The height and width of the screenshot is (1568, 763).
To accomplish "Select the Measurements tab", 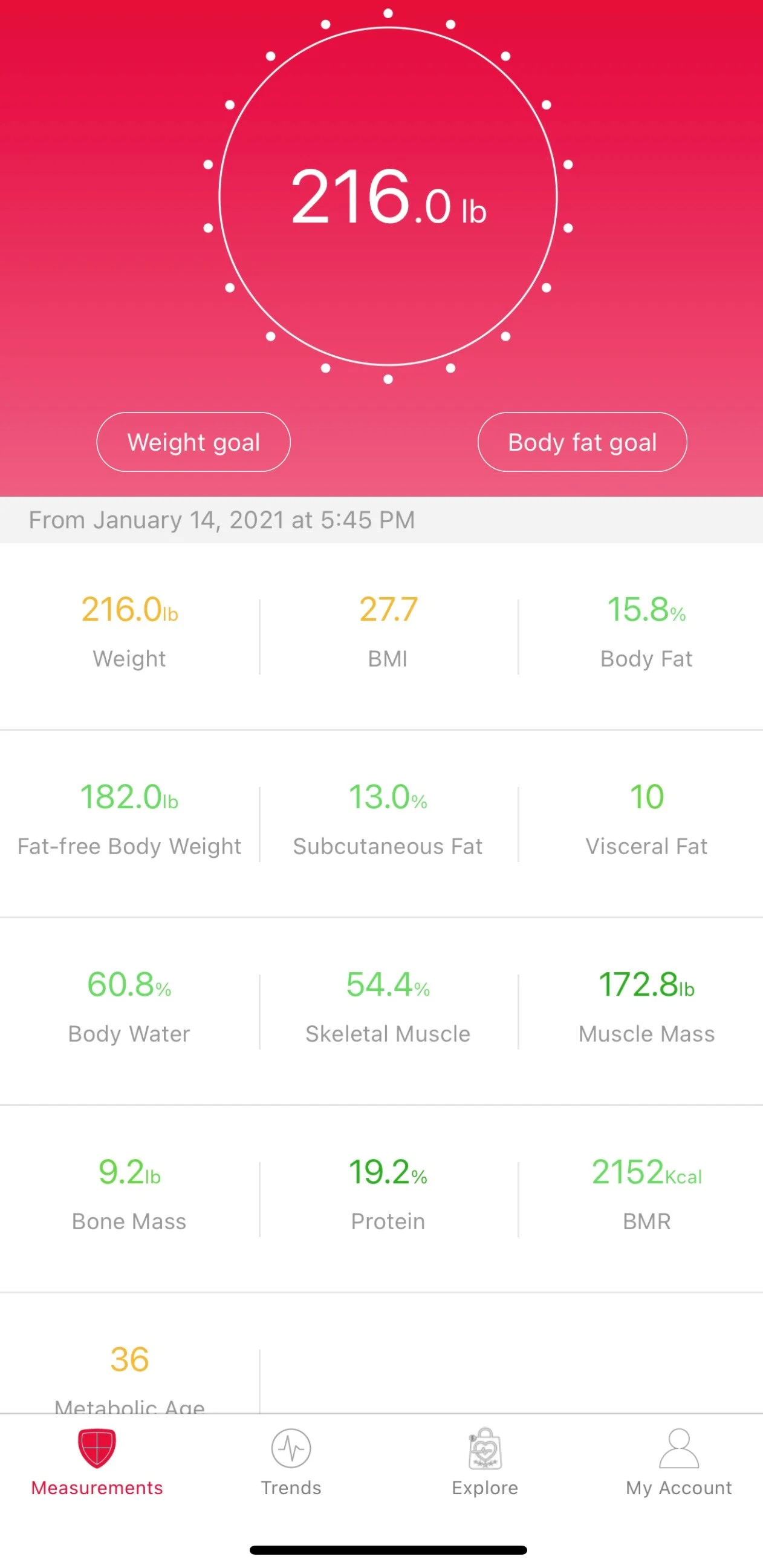I will 97,1462.
